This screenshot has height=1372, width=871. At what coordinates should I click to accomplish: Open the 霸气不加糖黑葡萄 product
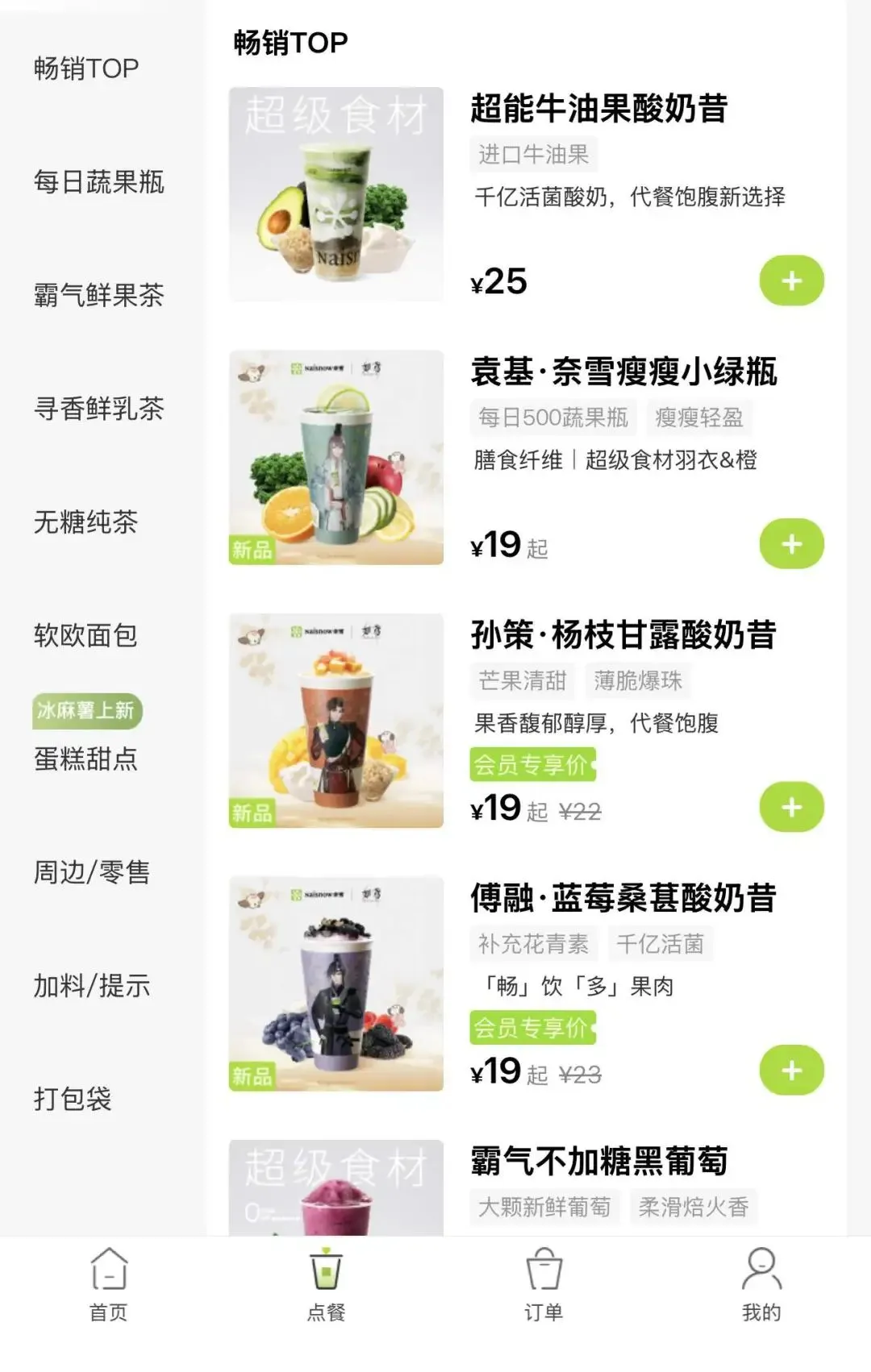(x=599, y=1162)
